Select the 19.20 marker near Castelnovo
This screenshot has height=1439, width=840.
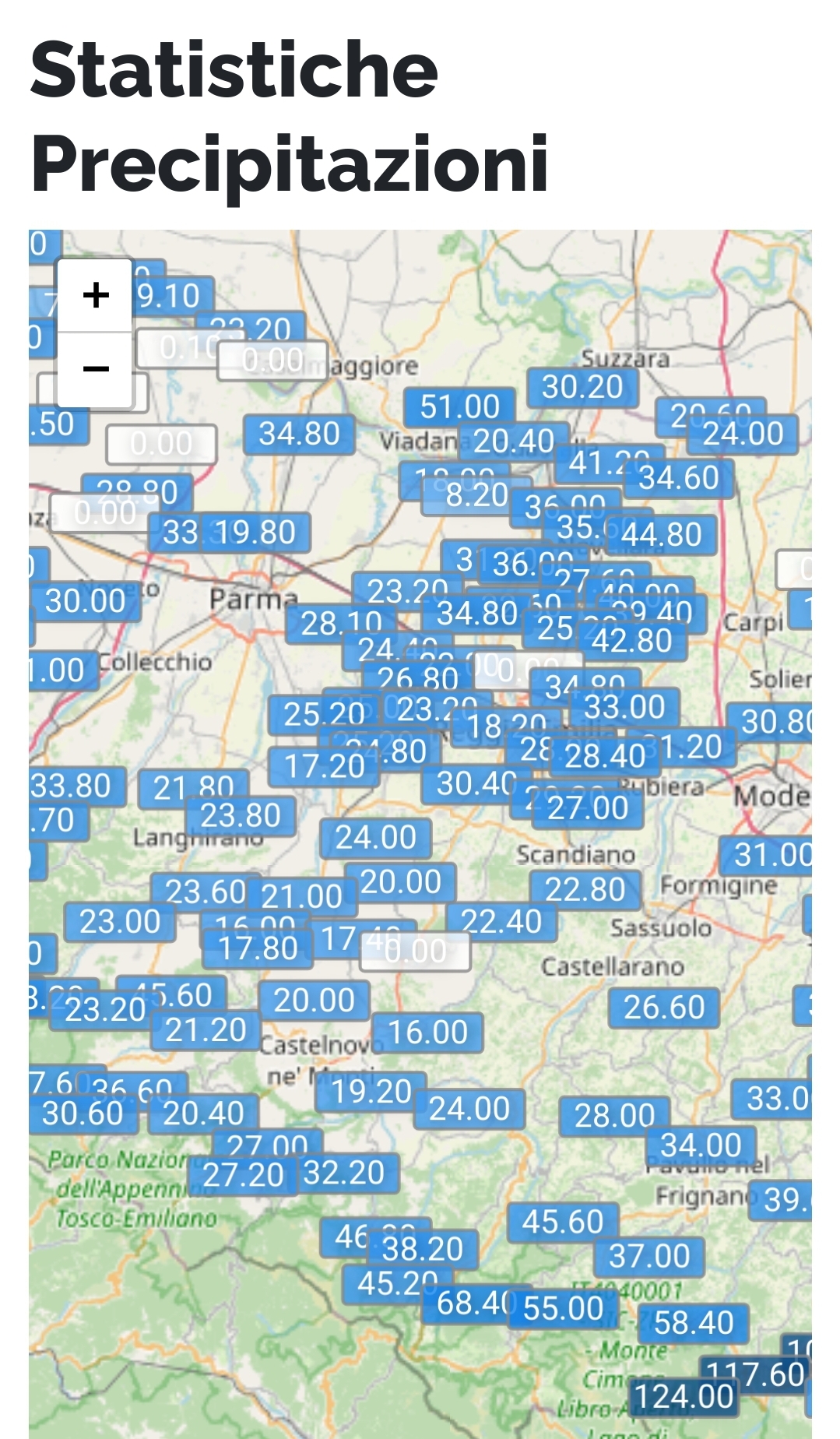pyautogui.click(x=371, y=1092)
